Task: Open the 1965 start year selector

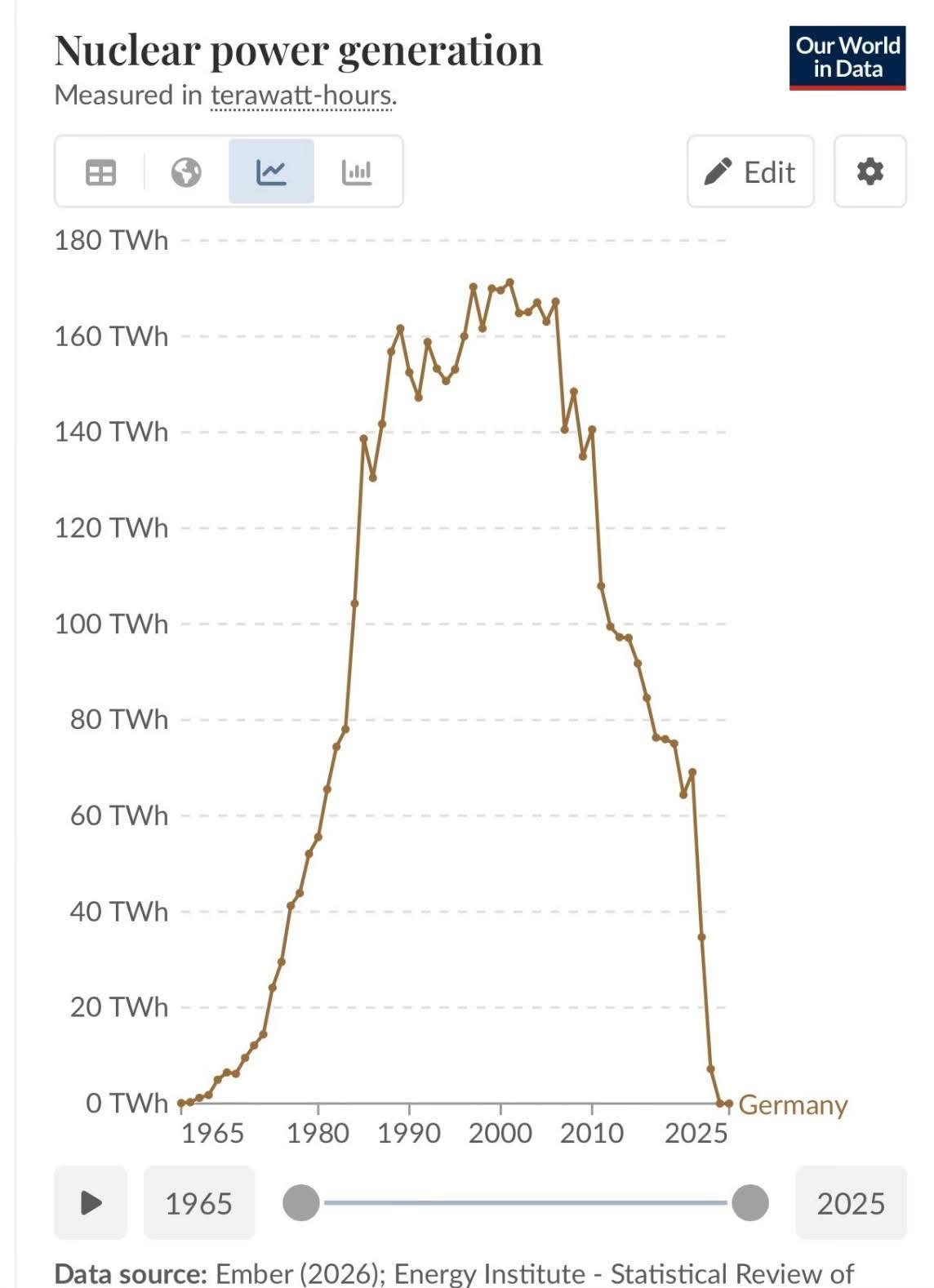Action: coord(198,1203)
